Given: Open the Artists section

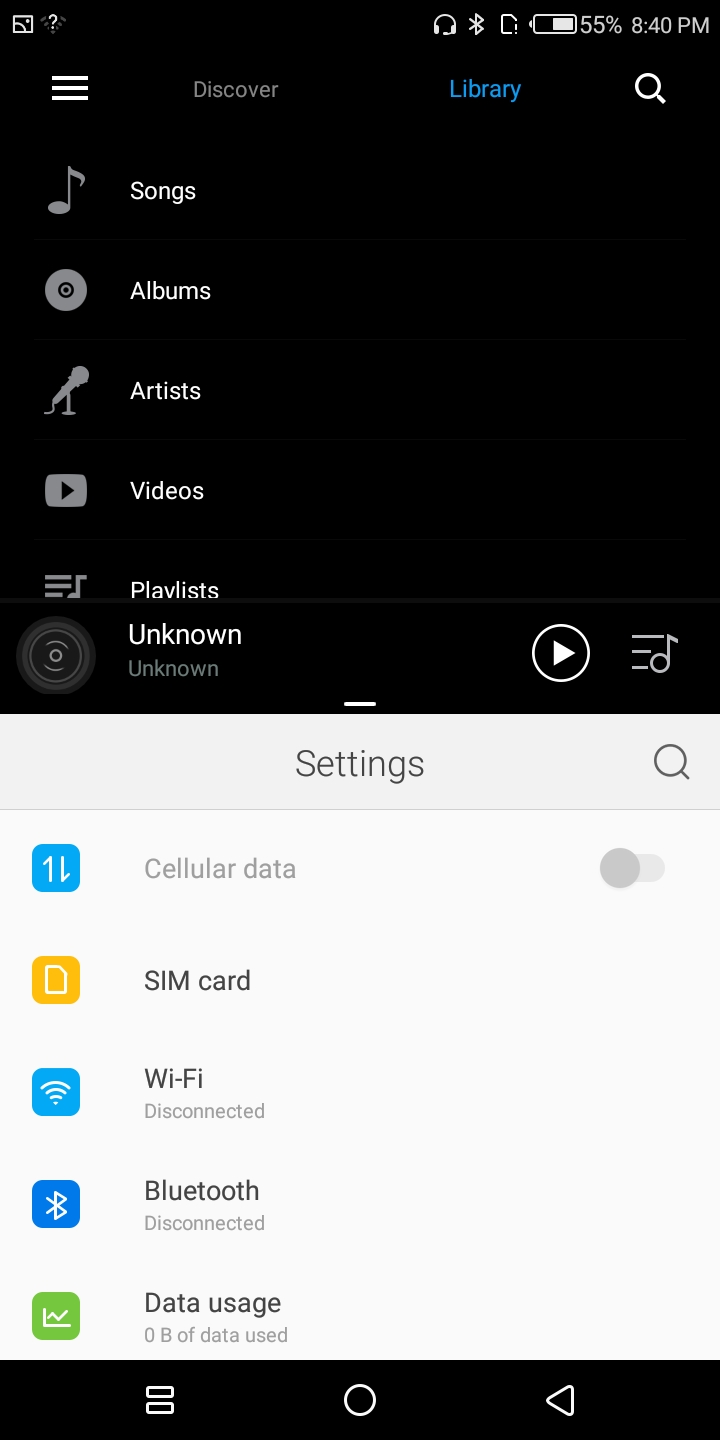Looking at the screenshot, I should [360, 391].
